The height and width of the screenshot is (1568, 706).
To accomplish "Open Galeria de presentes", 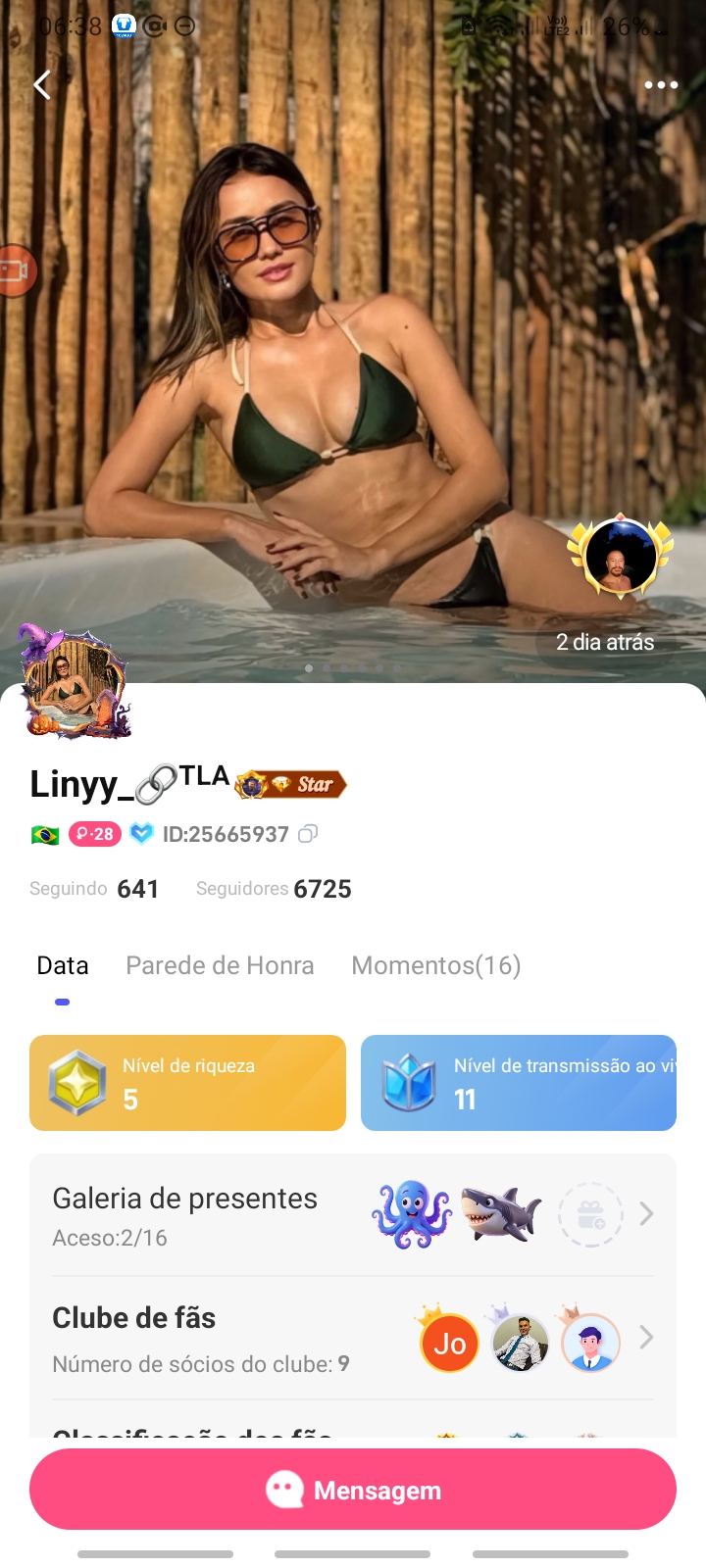I will 352,1215.
